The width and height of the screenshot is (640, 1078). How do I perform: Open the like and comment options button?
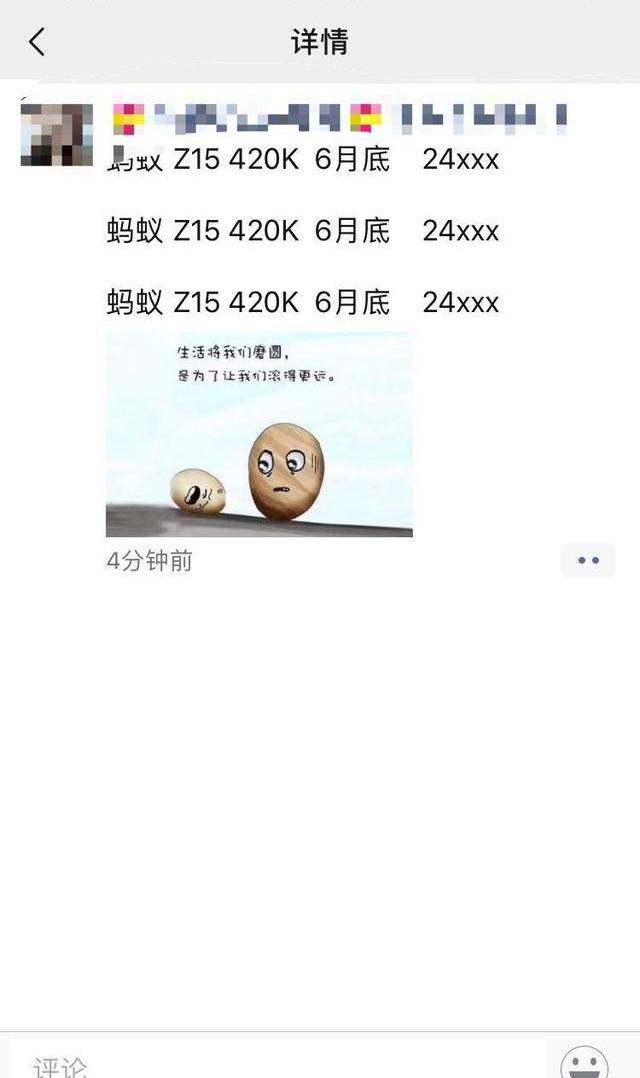pyautogui.click(x=588, y=561)
